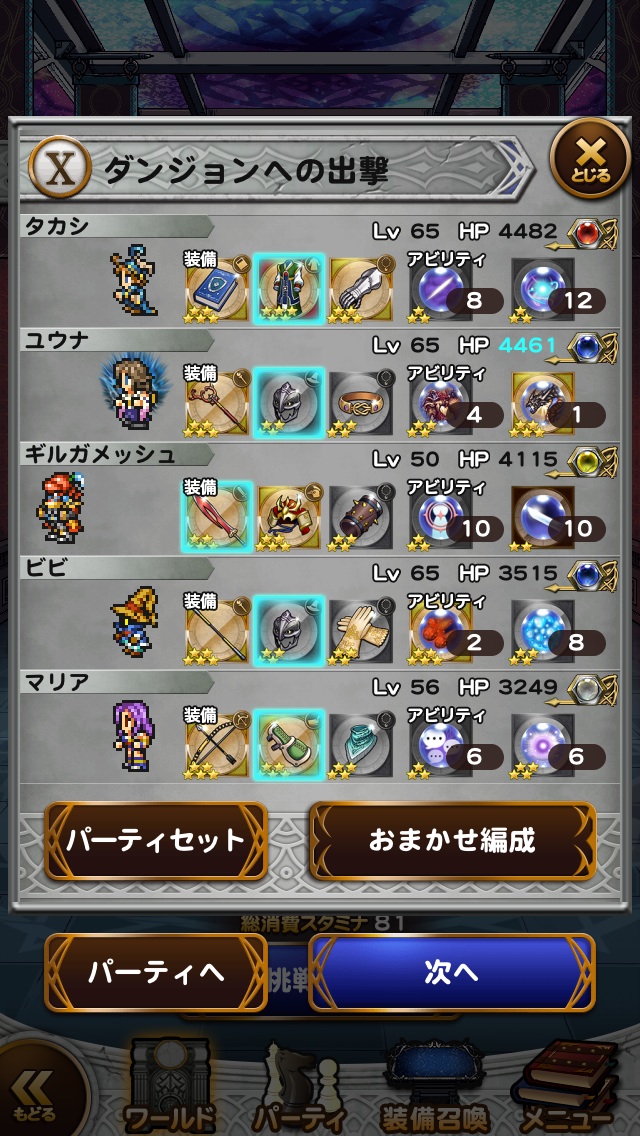640x1136 pixels.
Task: Close the dungeon sortie dialog with とじる
Action: click(590, 156)
